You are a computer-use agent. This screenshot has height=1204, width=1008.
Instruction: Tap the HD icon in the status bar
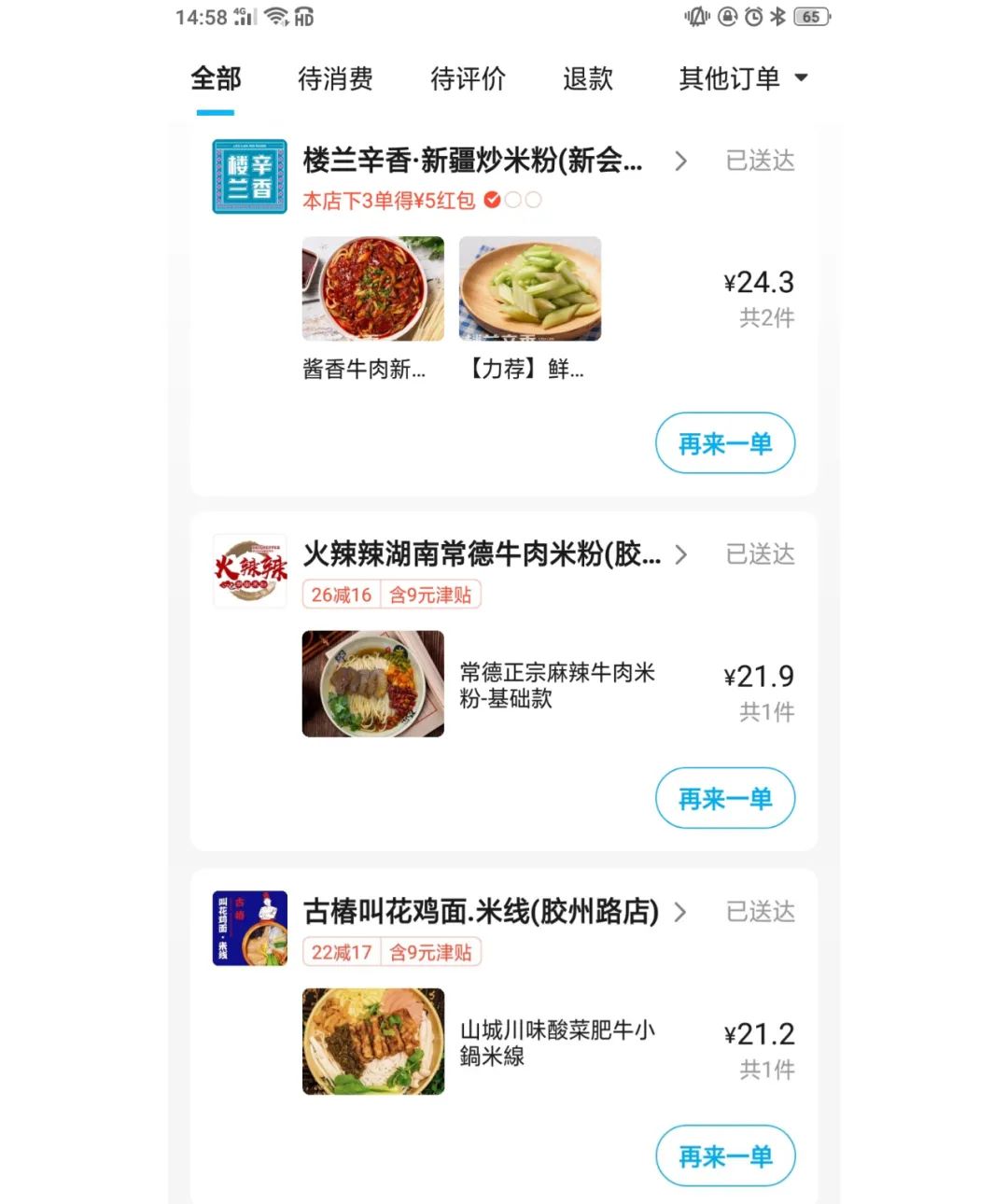(x=301, y=17)
